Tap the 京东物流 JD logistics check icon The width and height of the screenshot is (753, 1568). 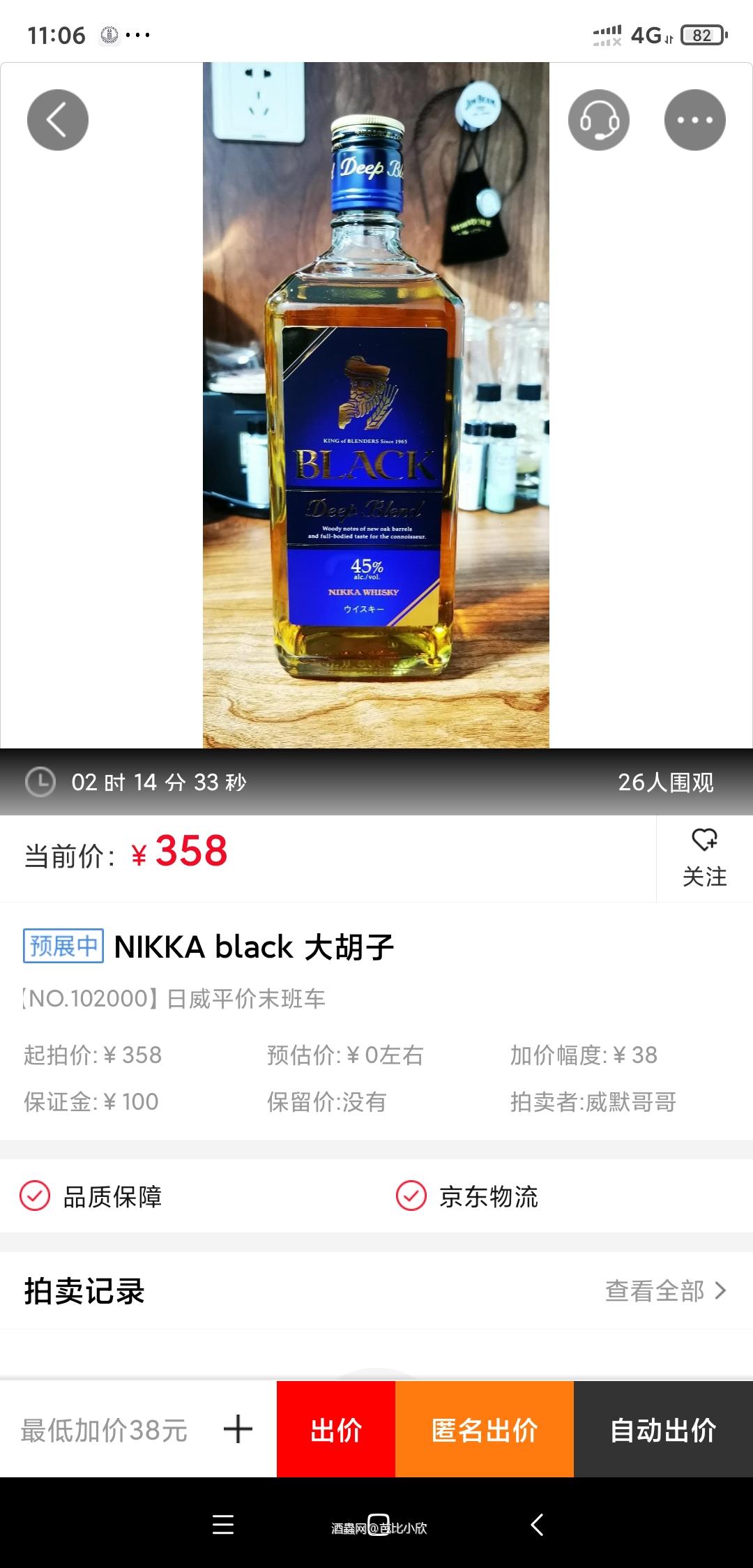pyautogui.click(x=411, y=1197)
